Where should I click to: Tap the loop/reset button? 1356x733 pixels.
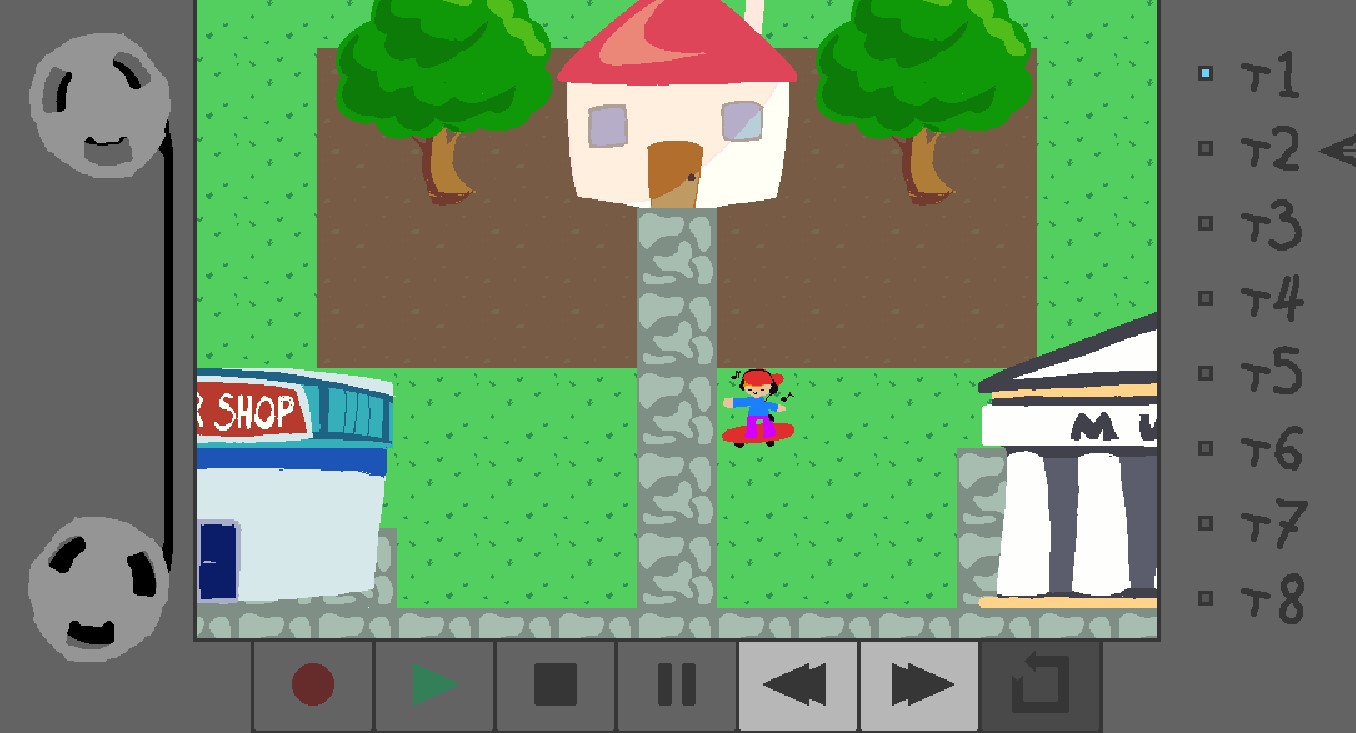pyautogui.click(x=1041, y=686)
